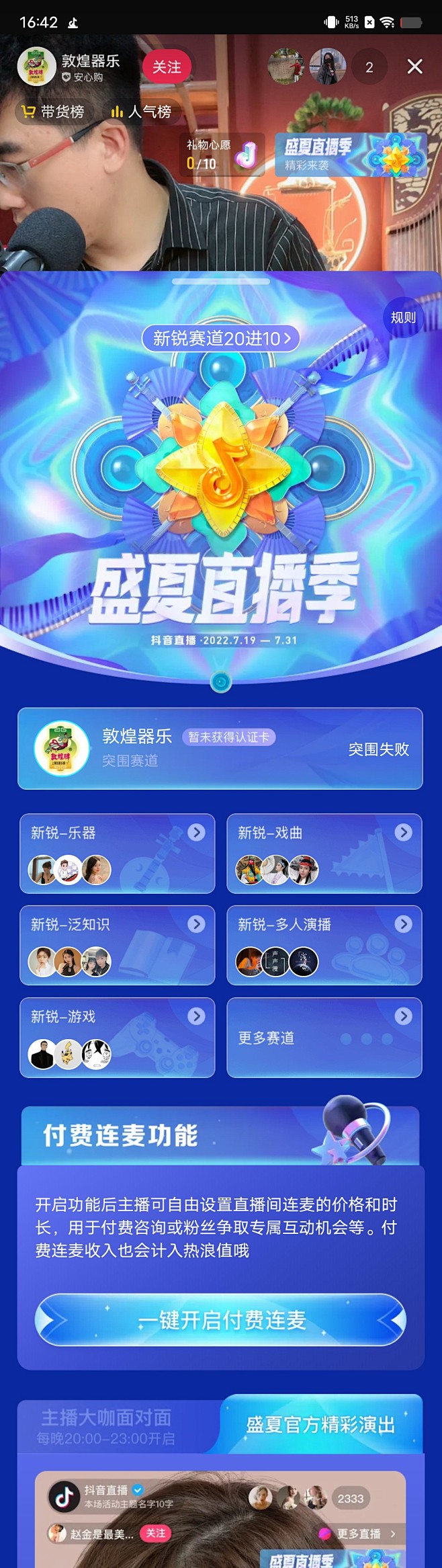
Task: Tap the 礼物心愿 gift wish widget
Action: click(222, 155)
